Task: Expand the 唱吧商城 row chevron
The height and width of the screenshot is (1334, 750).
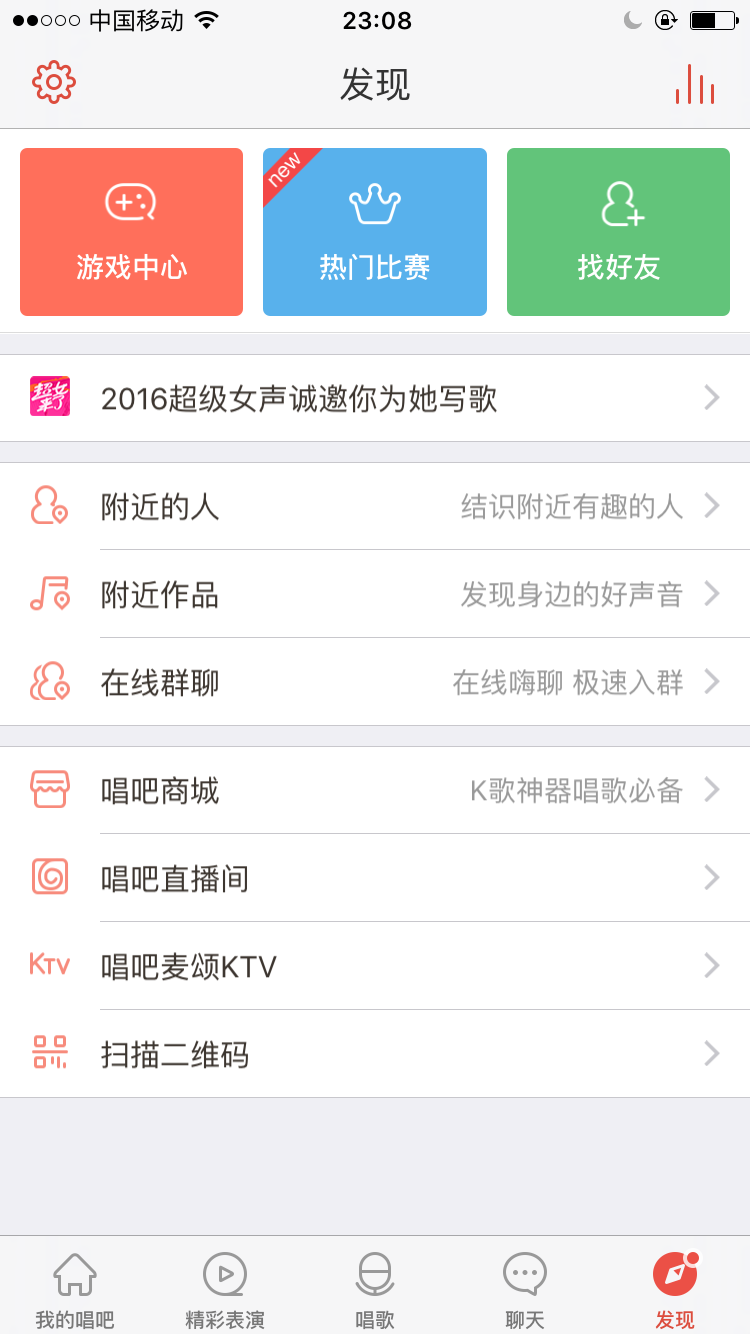Action: coord(713,790)
